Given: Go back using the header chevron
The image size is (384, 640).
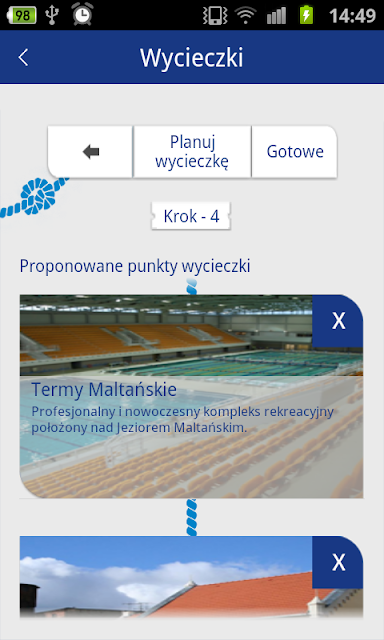Looking at the screenshot, I should pos(23,58).
